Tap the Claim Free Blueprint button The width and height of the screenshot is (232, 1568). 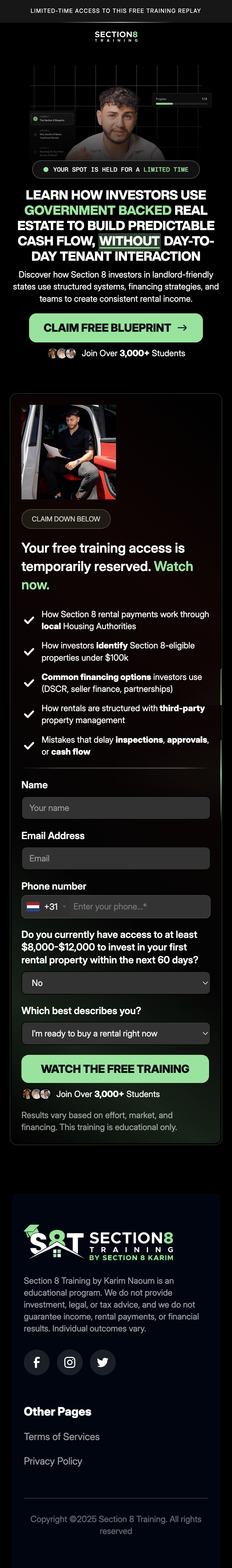tap(116, 327)
